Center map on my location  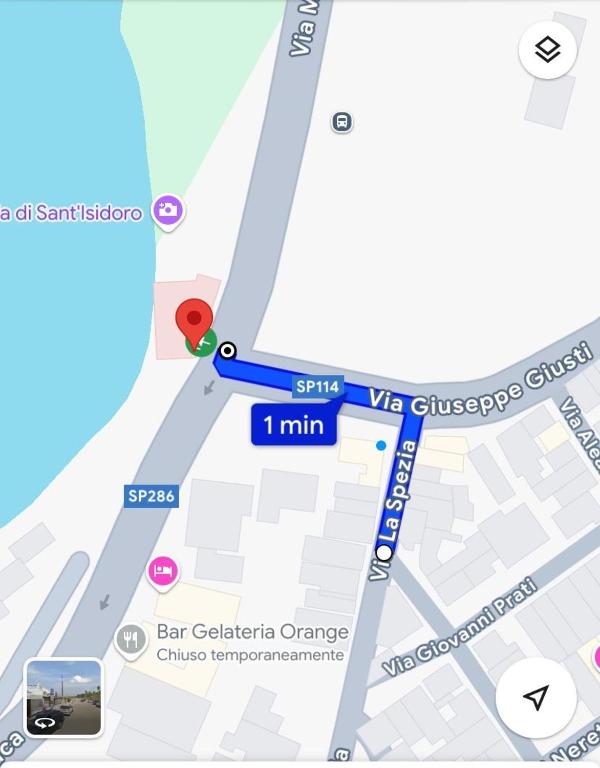click(536, 697)
